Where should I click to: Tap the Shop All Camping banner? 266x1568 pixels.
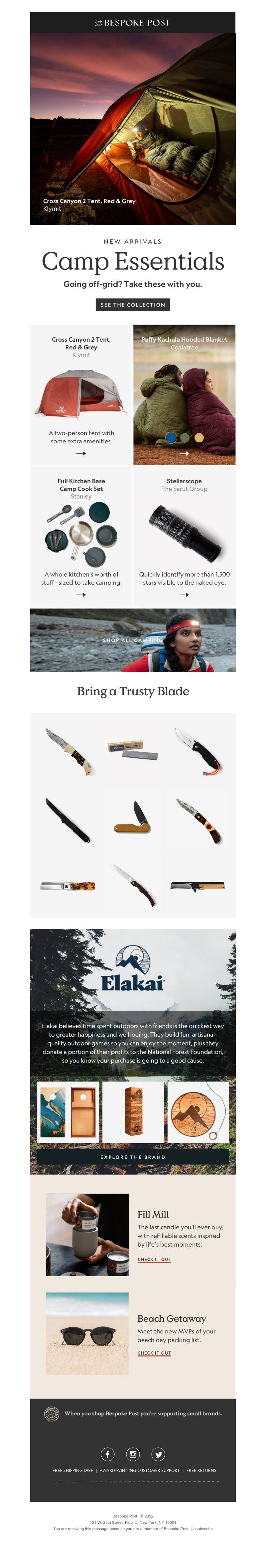(x=133, y=640)
